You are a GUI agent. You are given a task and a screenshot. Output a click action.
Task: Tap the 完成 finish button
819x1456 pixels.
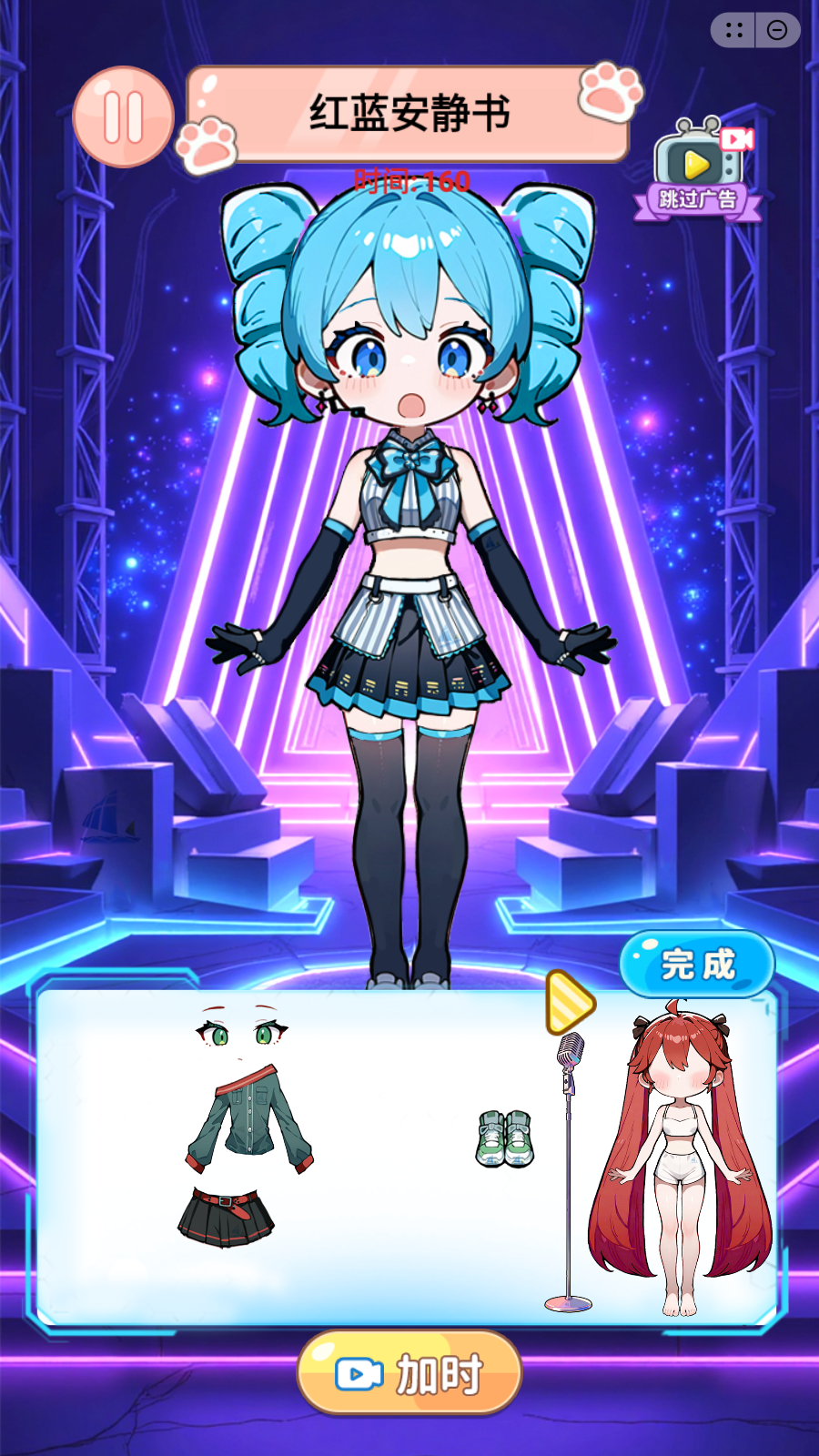[697, 964]
